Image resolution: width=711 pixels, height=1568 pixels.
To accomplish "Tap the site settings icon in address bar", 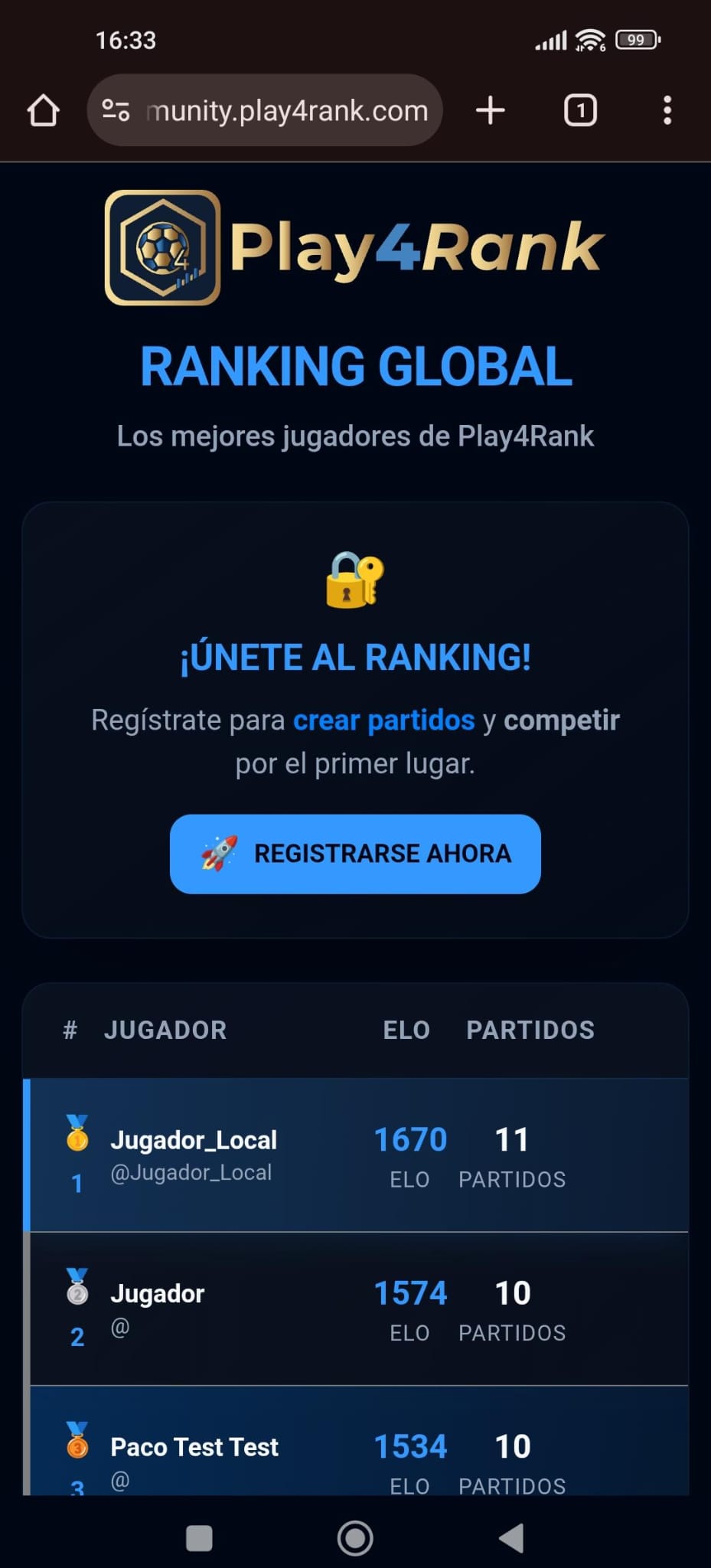I will [x=116, y=109].
